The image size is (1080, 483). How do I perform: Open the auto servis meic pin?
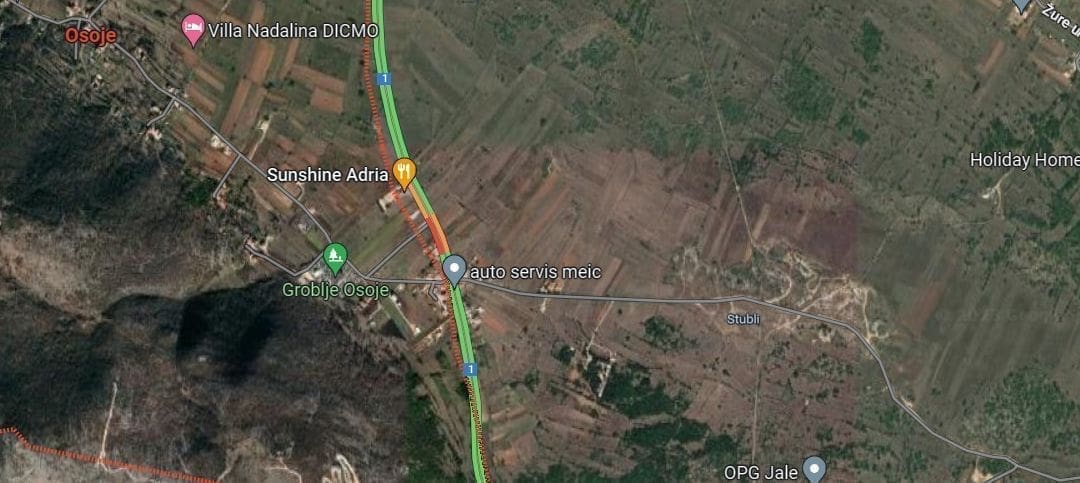[x=454, y=269]
